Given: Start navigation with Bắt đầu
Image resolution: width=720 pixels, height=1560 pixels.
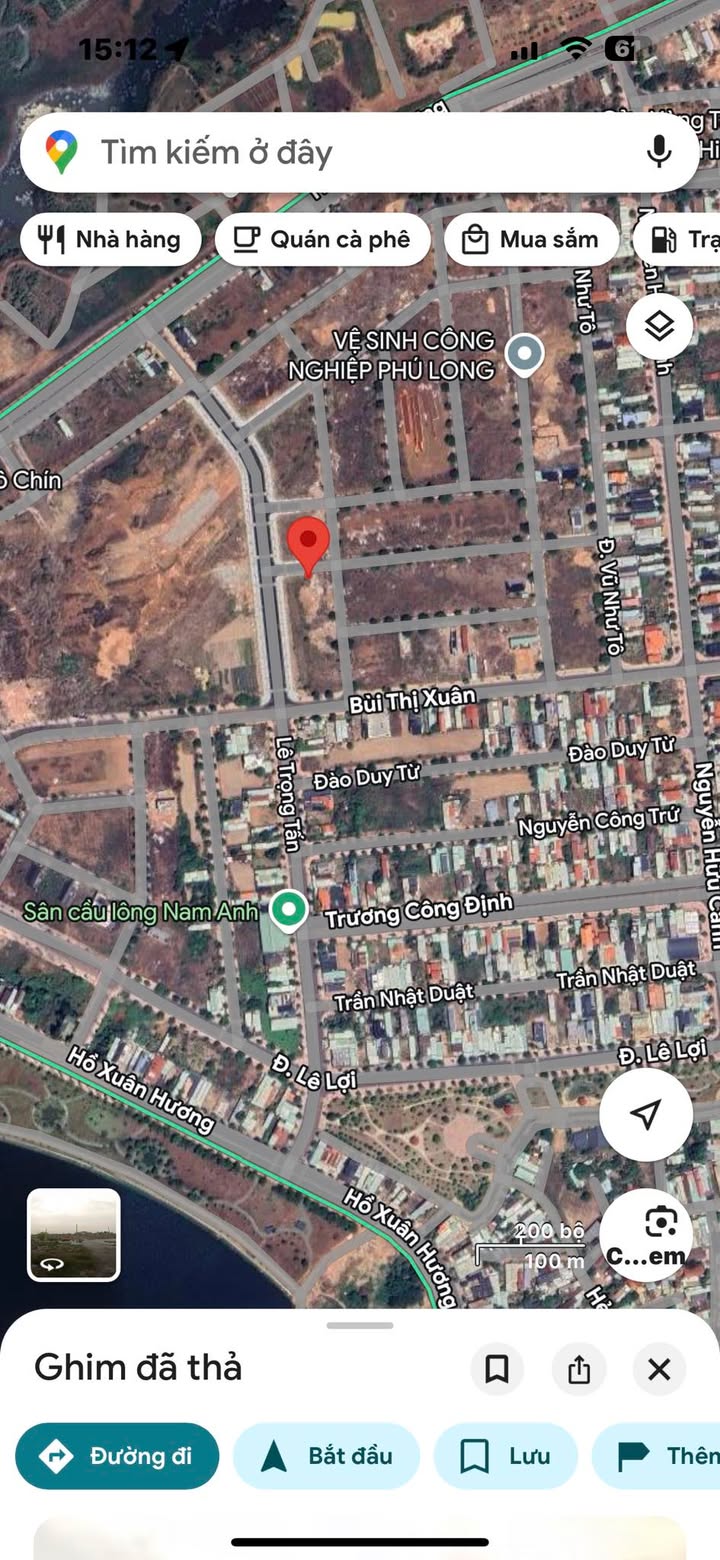Looking at the screenshot, I should coord(326,1456).
